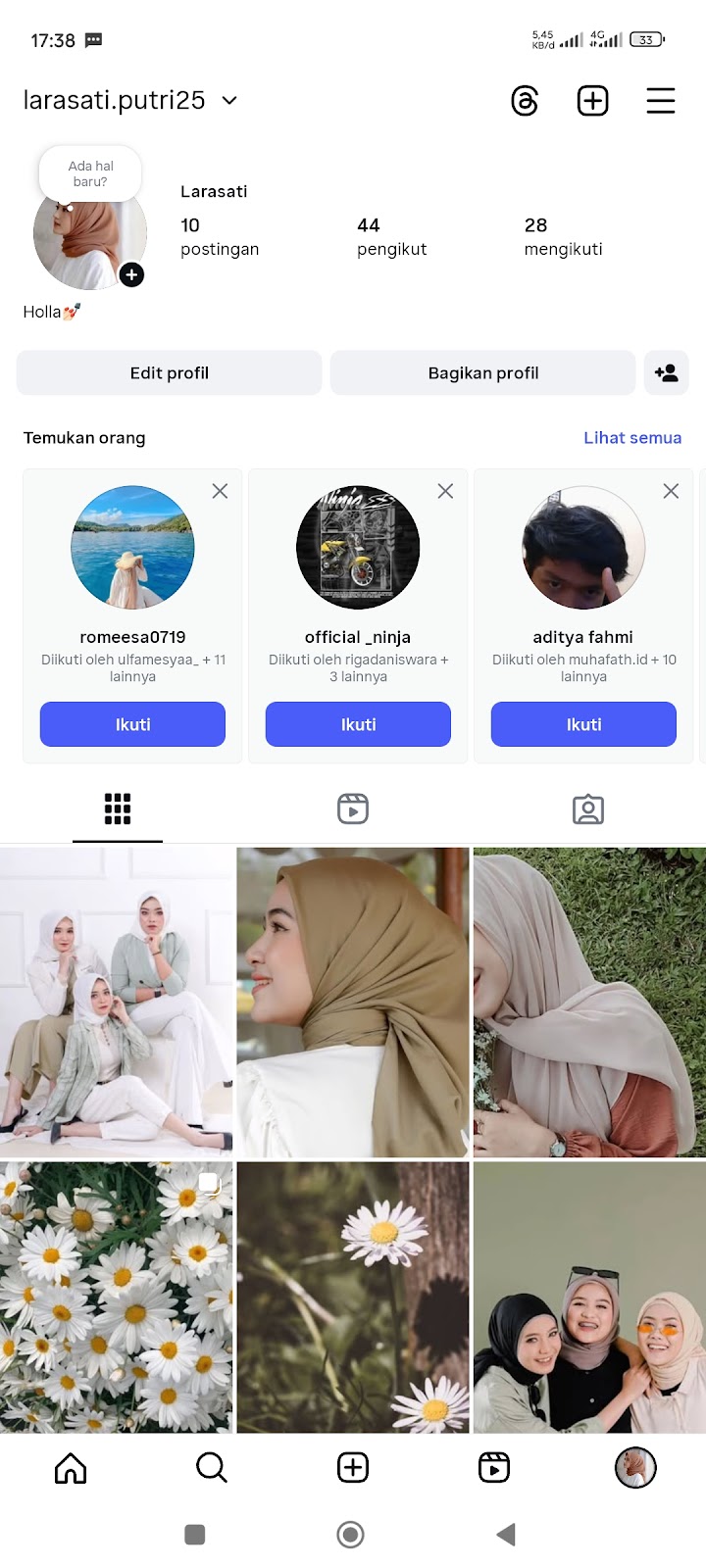706x1568 pixels.
Task: Dismiss the aditya fahmi suggestion card
Action: click(671, 491)
